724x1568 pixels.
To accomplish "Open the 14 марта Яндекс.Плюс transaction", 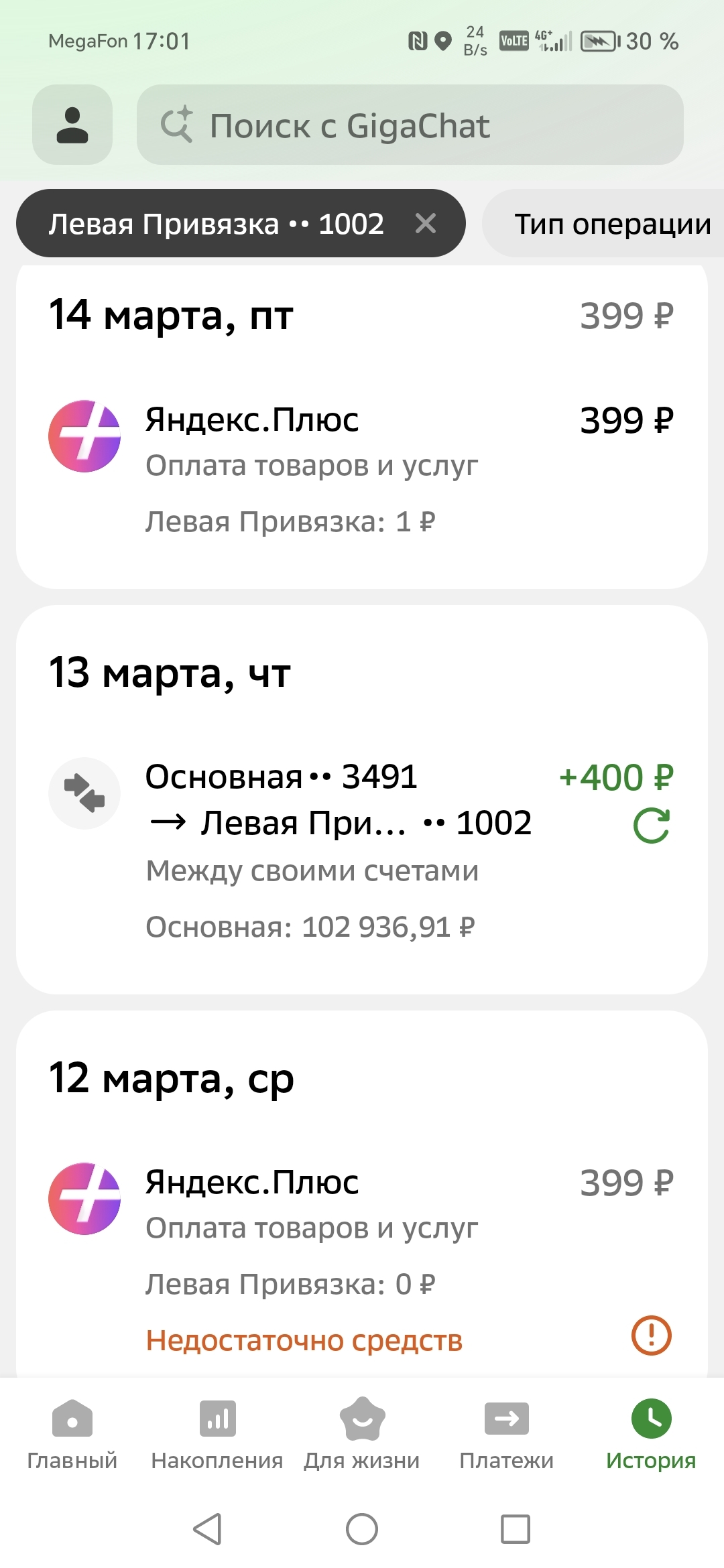I will coord(362,462).
